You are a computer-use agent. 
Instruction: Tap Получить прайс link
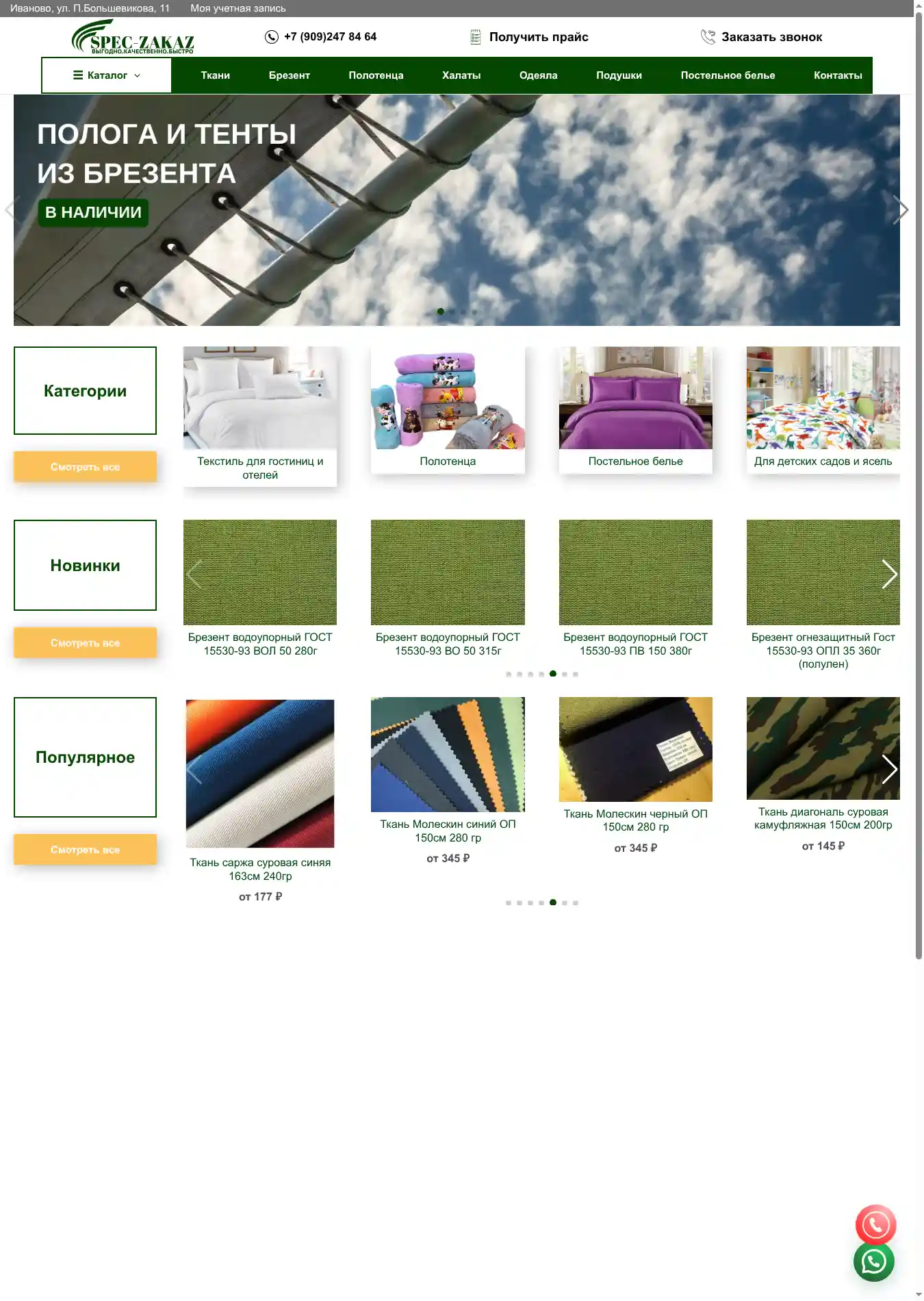[538, 37]
